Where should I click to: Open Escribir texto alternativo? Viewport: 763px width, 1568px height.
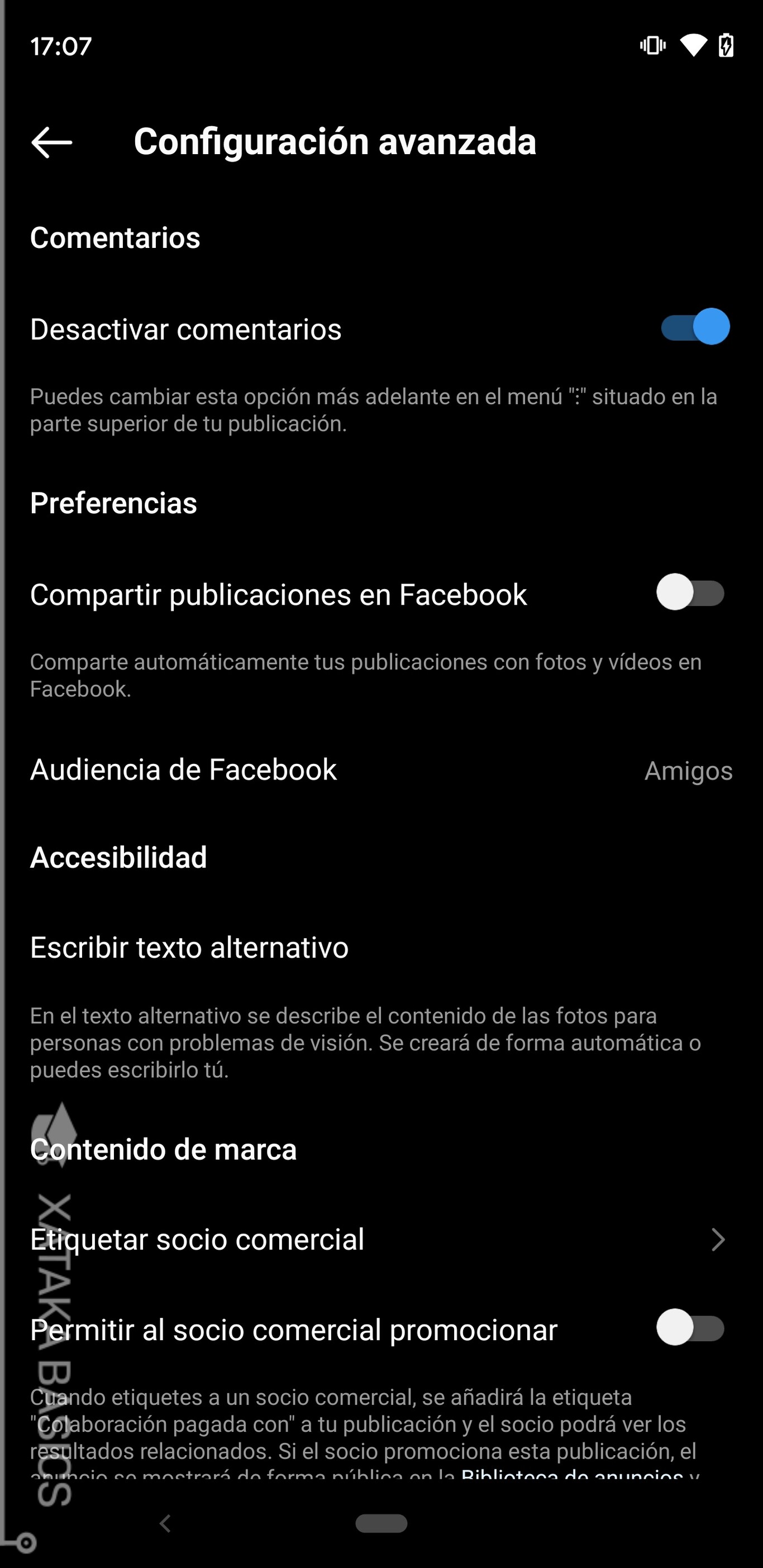[381, 948]
